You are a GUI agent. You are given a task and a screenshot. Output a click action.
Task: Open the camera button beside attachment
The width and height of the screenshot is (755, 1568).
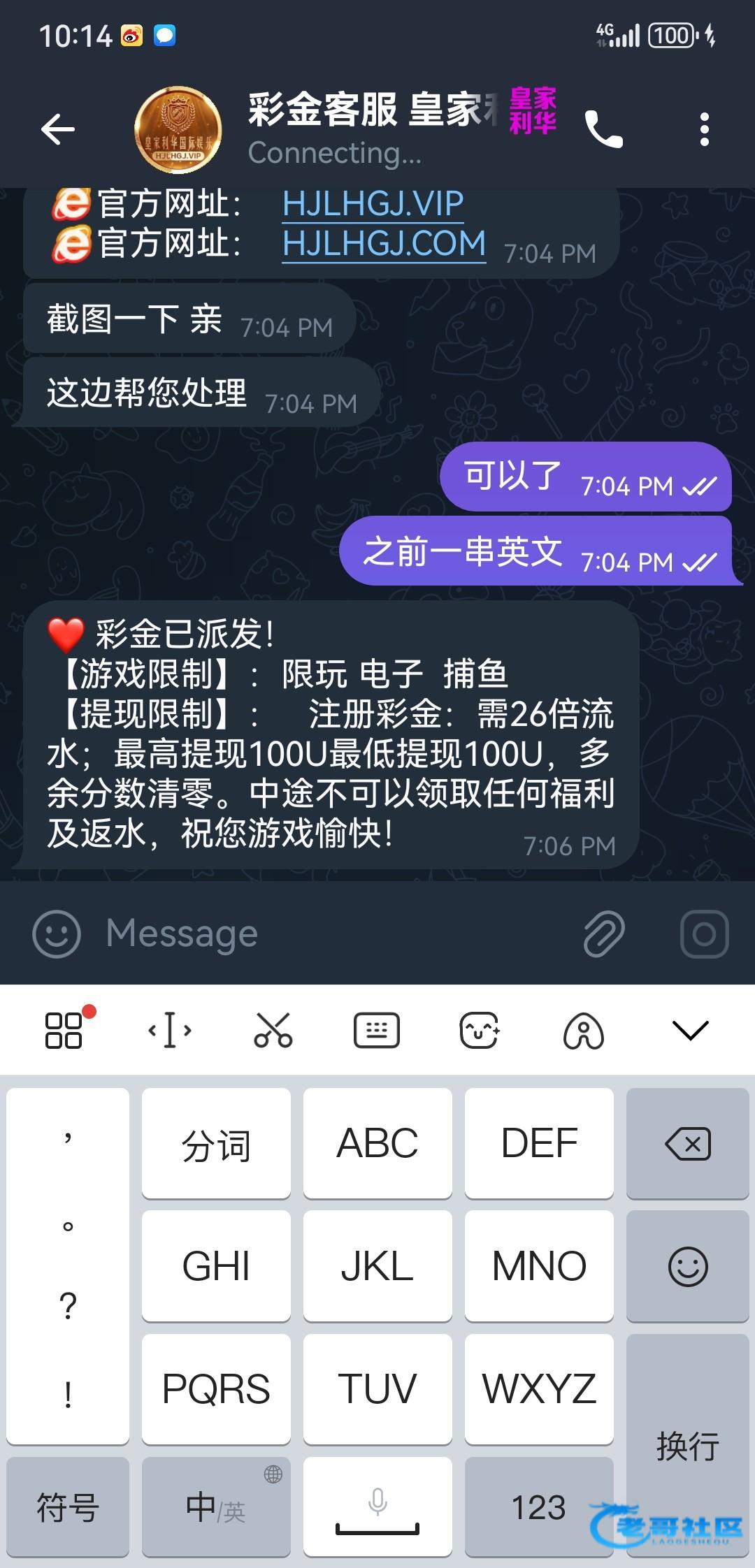pyautogui.click(x=704, y=934)
